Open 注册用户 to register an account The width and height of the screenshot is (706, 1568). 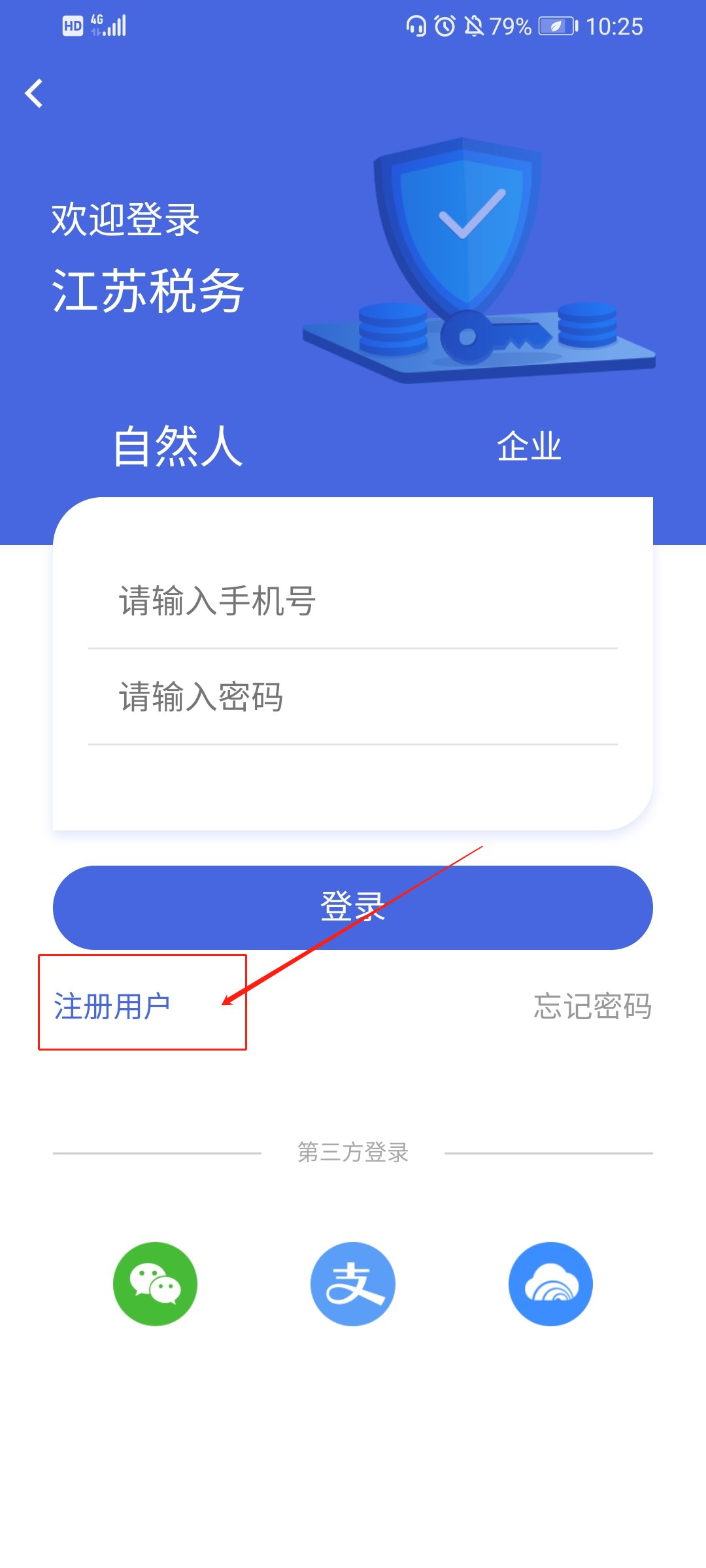click(112, 1006)
